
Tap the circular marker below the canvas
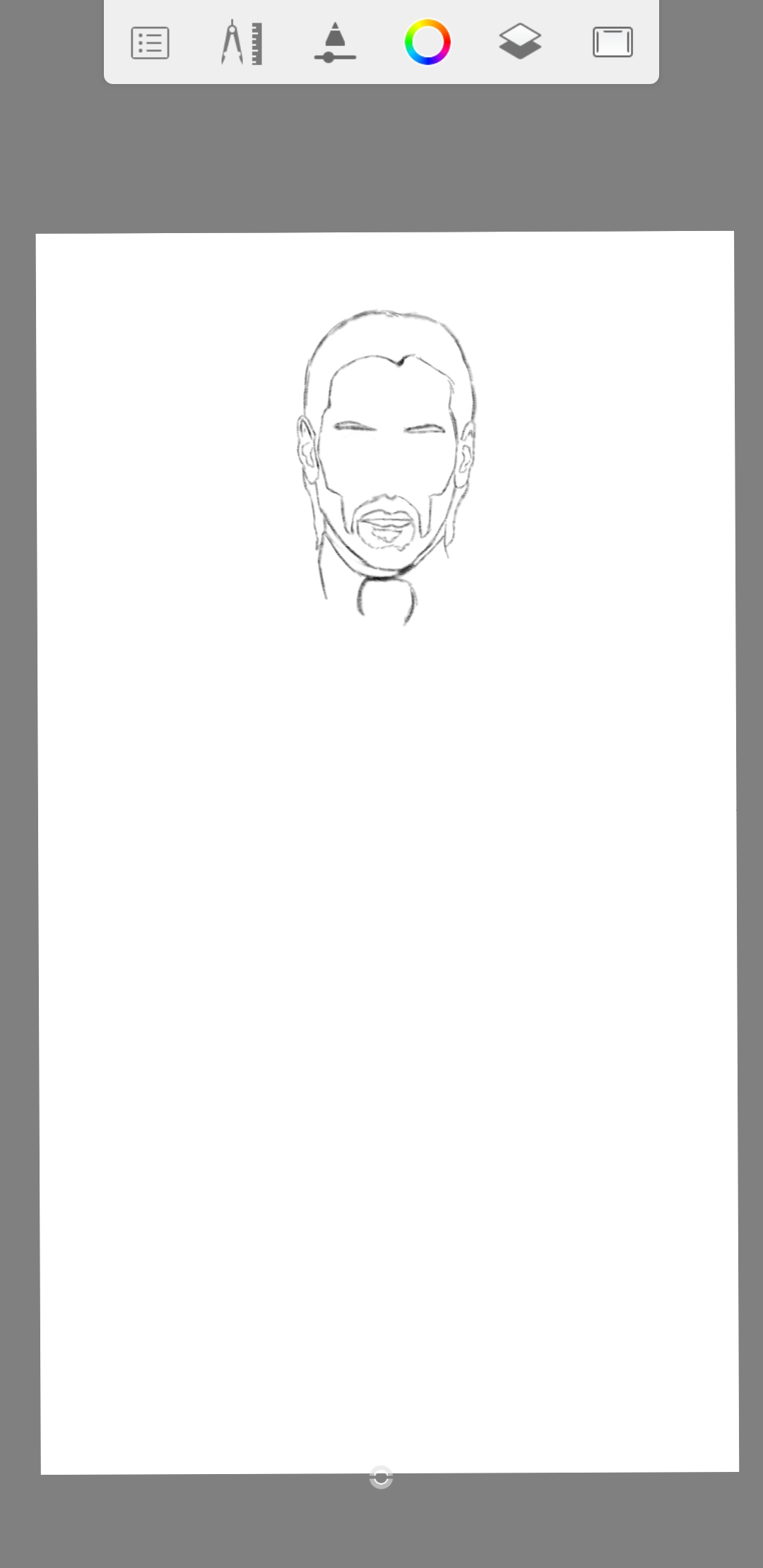click(x=381, y=1477)
